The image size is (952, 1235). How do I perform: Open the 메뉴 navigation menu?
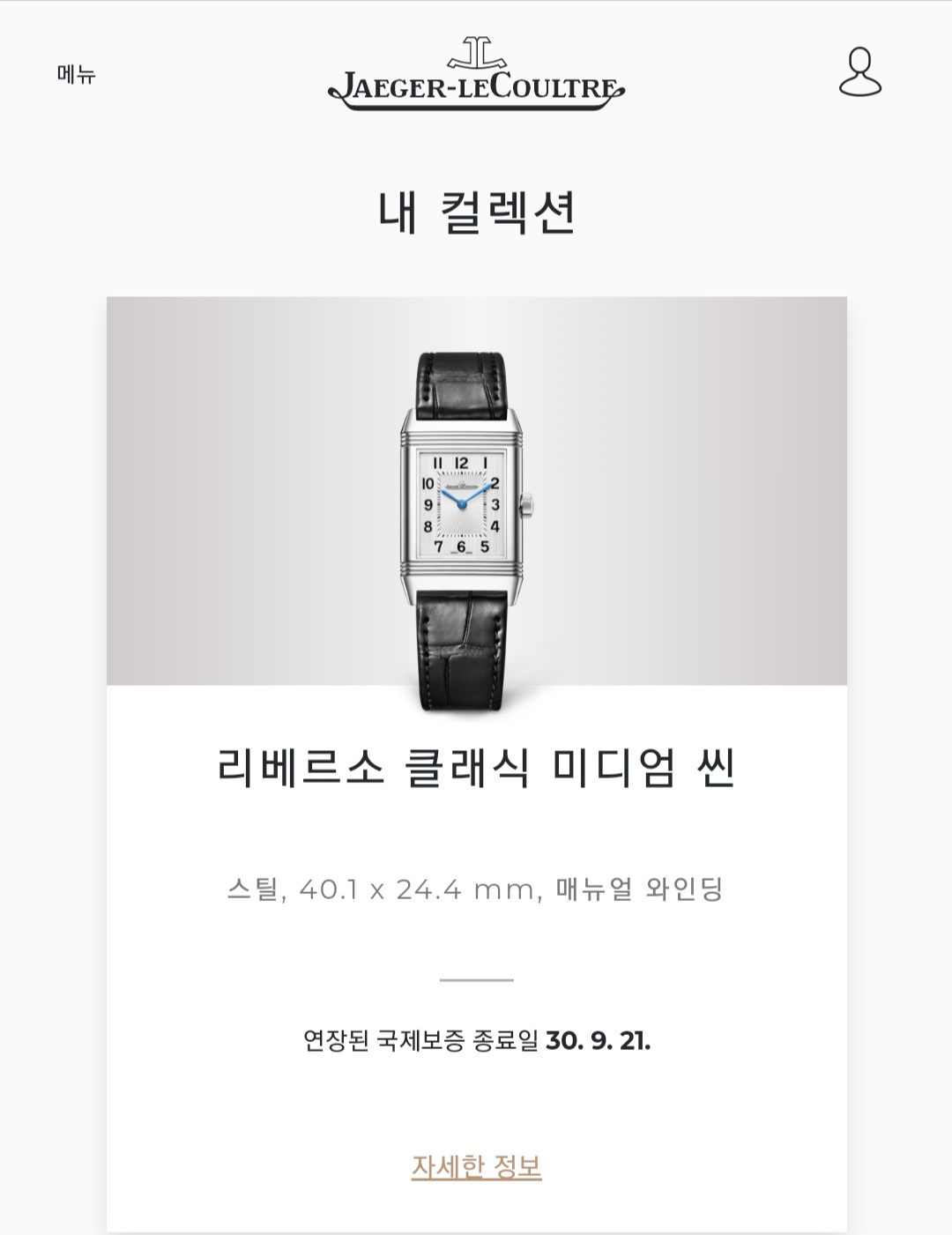coord(76,75)
